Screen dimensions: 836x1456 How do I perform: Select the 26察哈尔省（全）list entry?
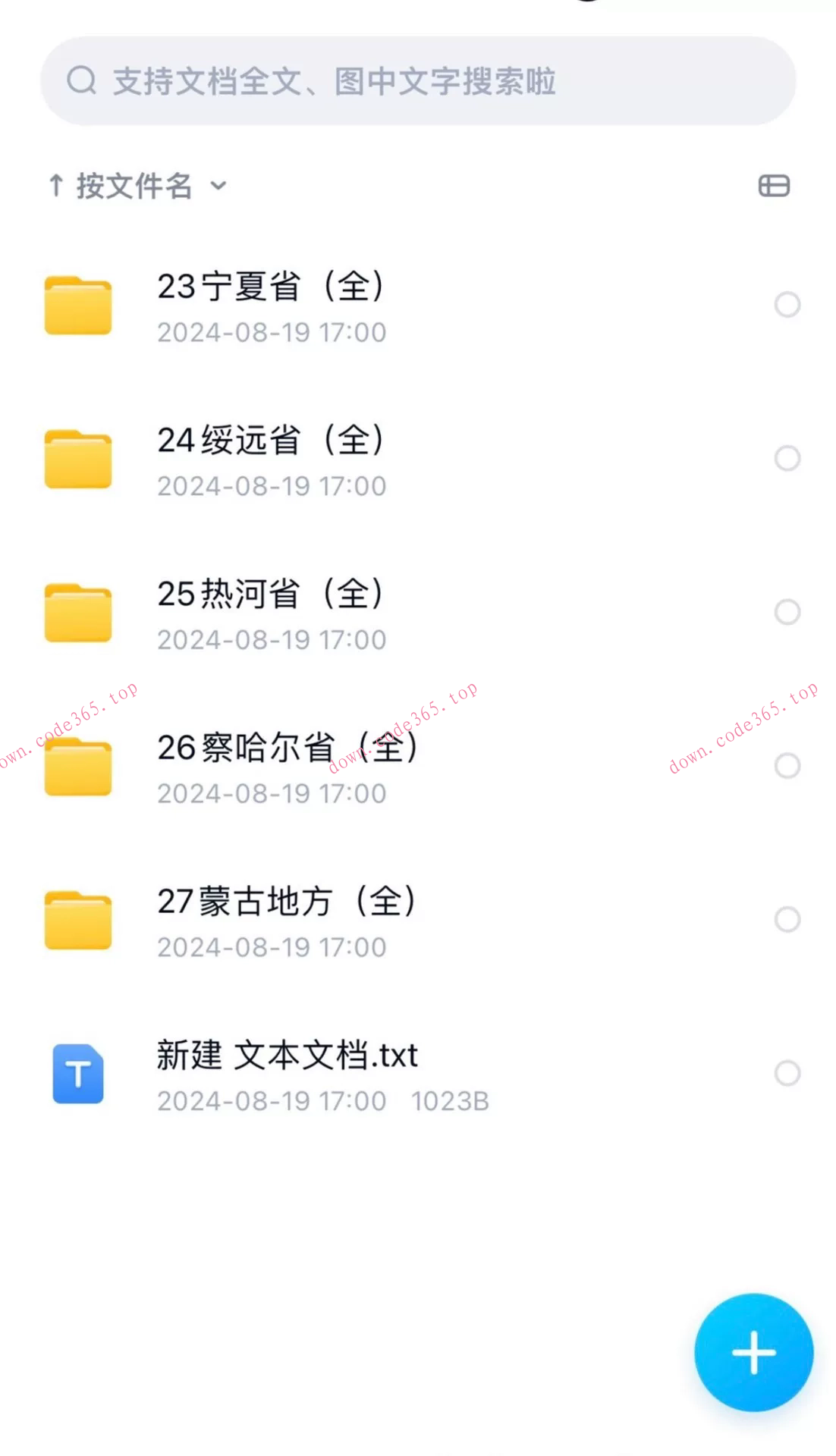[288, 748]
